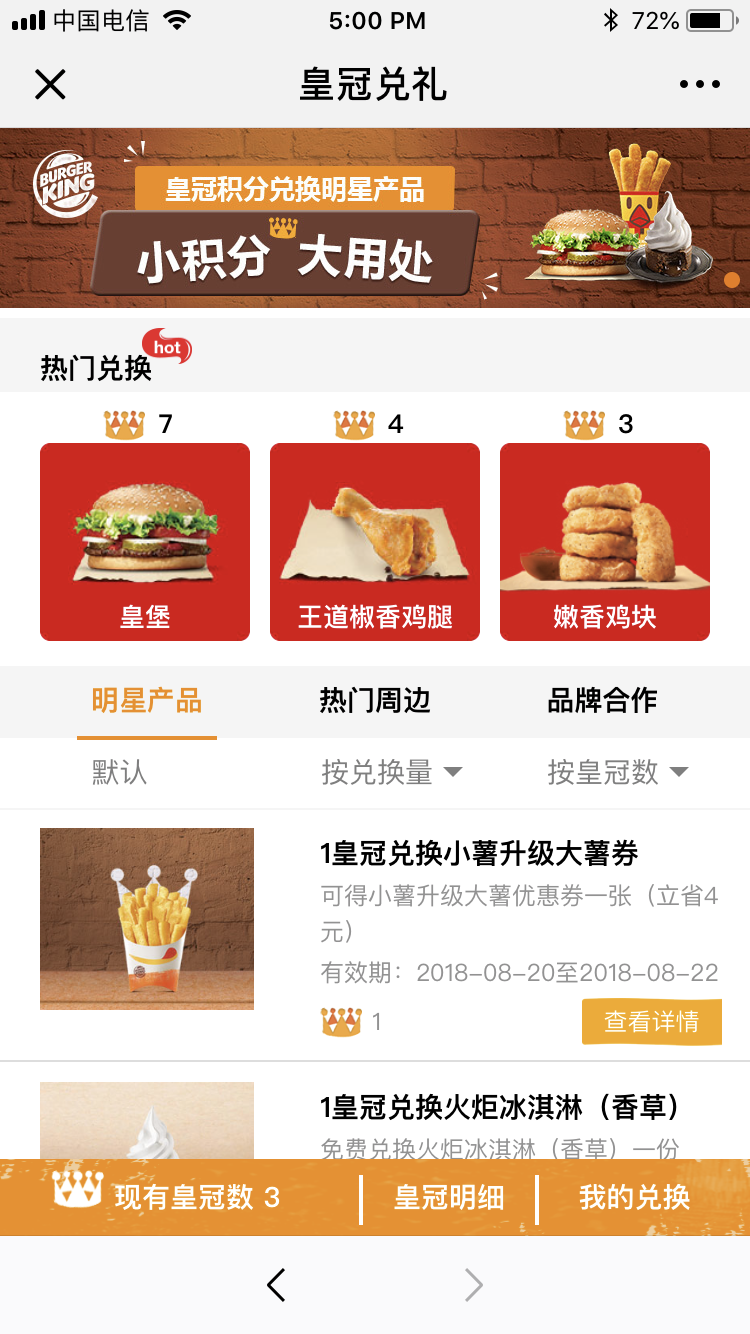Sort products by 按兑换量
Viewport: 750px width, 1334px height.
click(391, 772)
